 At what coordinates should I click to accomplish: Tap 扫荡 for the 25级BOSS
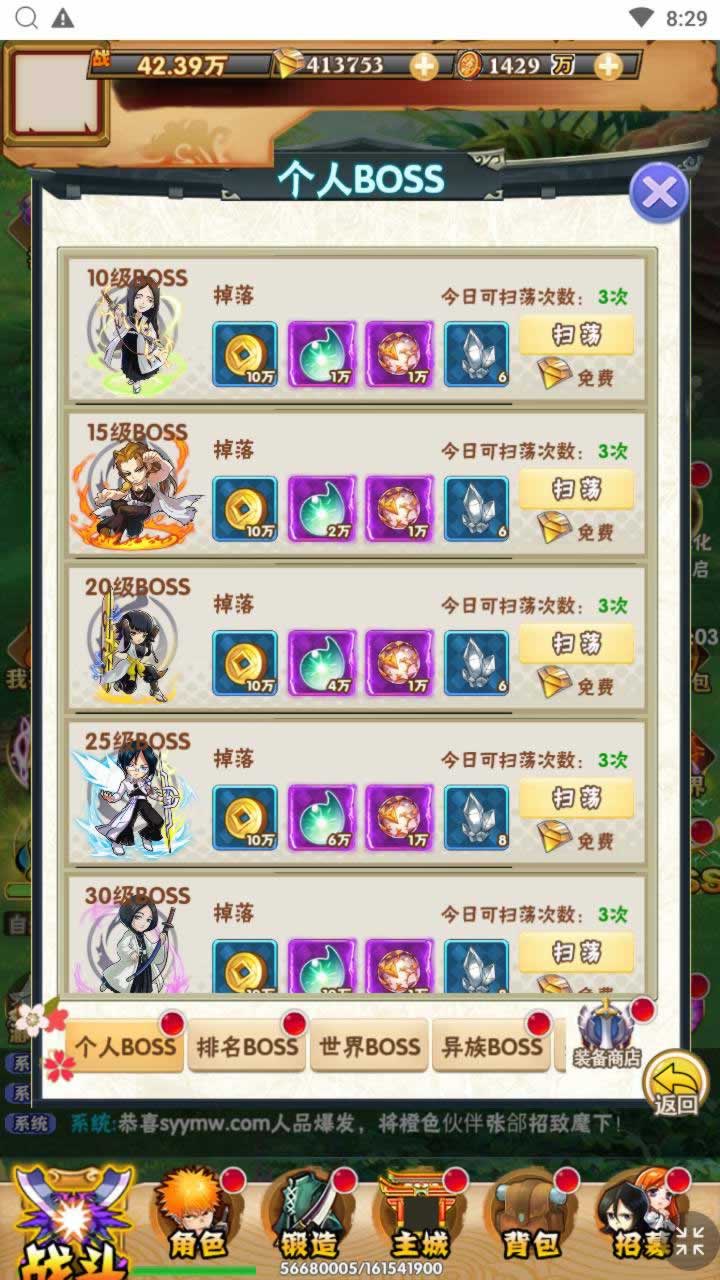point(575,797)
